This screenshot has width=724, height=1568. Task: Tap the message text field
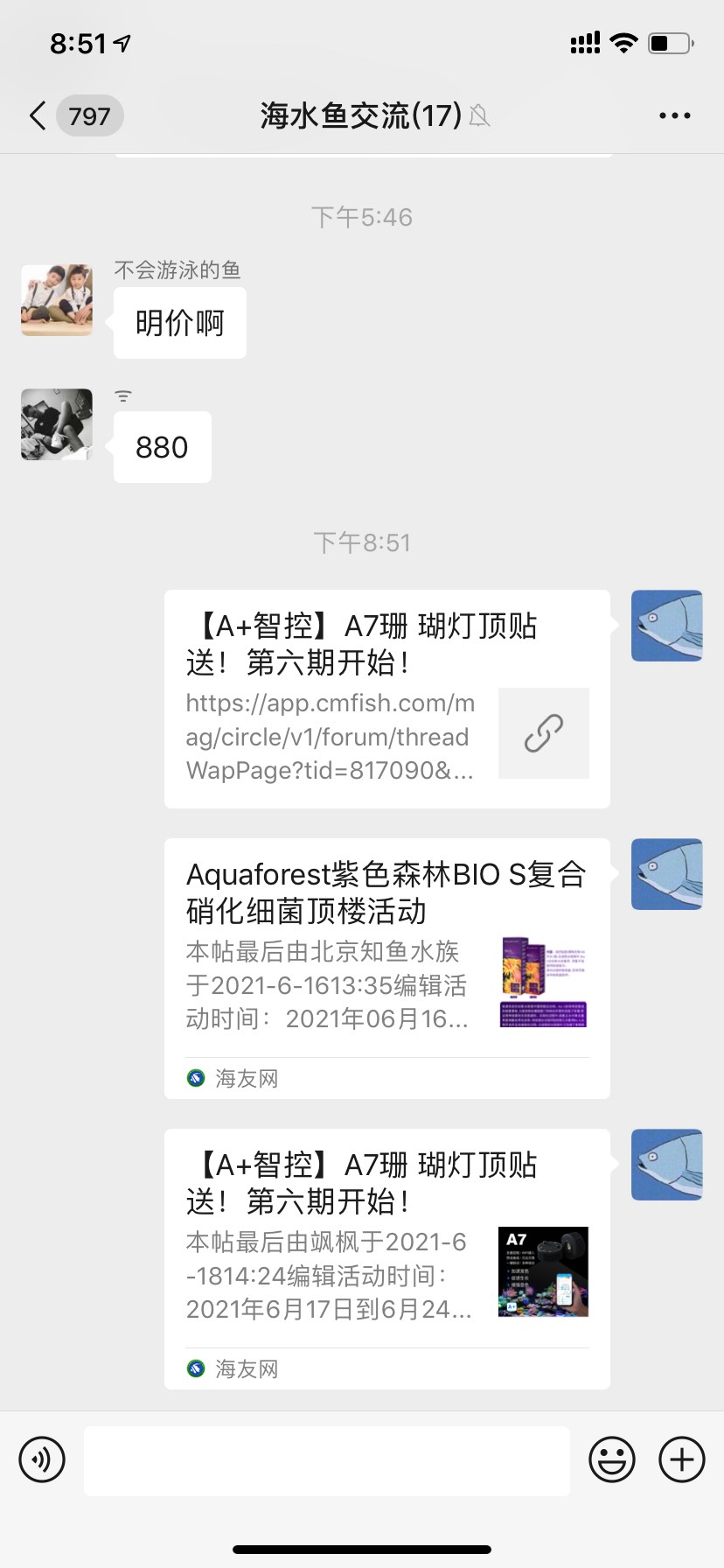326,1460
